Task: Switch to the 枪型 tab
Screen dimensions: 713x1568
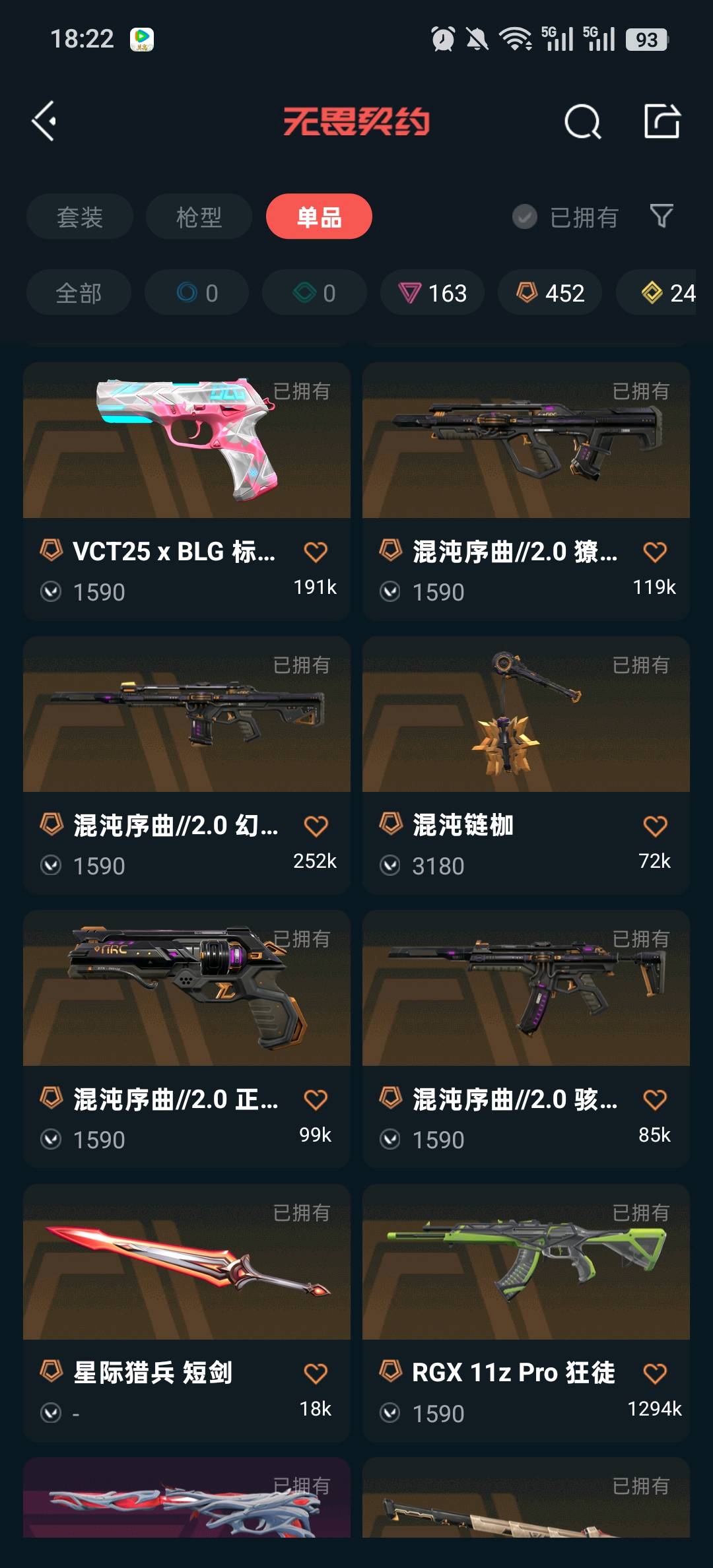Action: point(199,216)
